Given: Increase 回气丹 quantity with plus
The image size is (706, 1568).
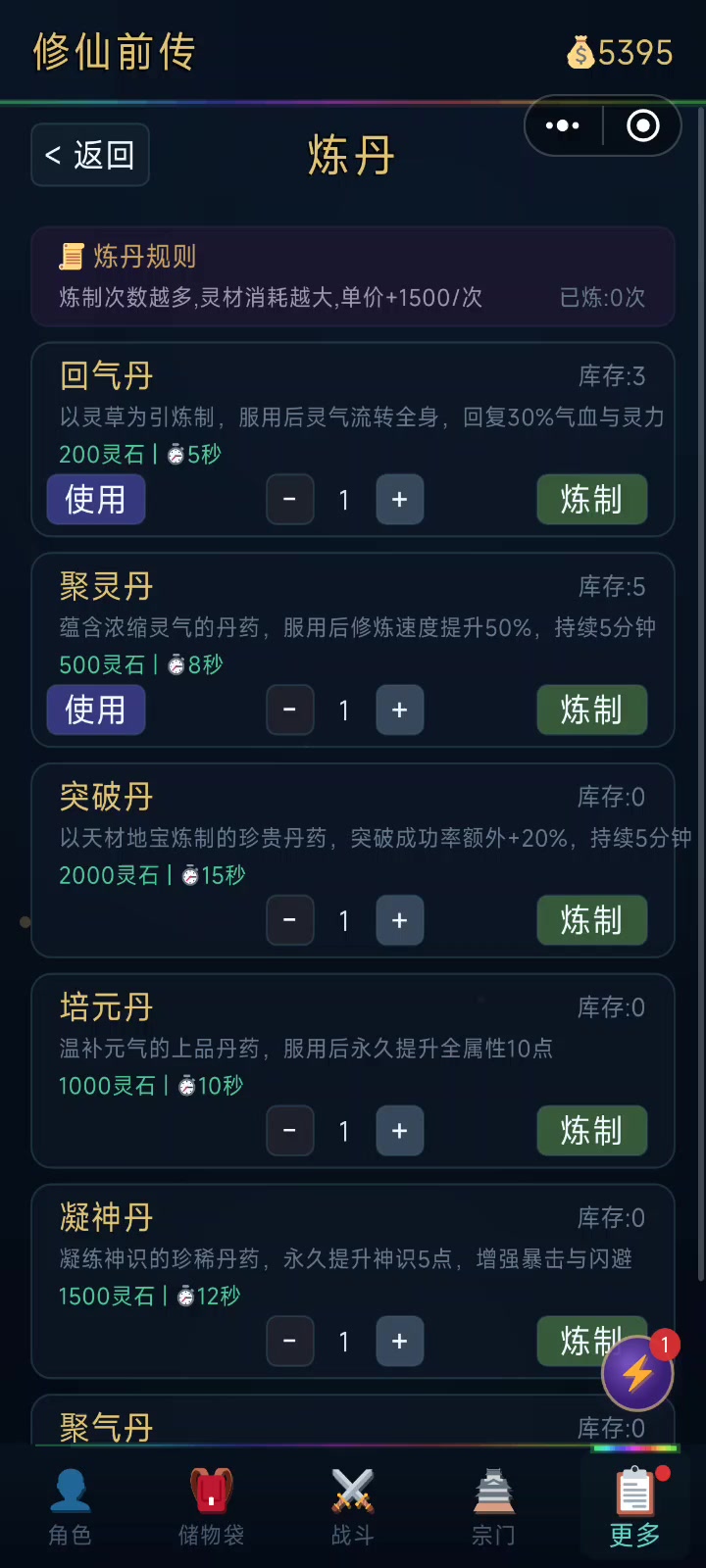Looking at the screenshot, I should click(x=399, y=500).
